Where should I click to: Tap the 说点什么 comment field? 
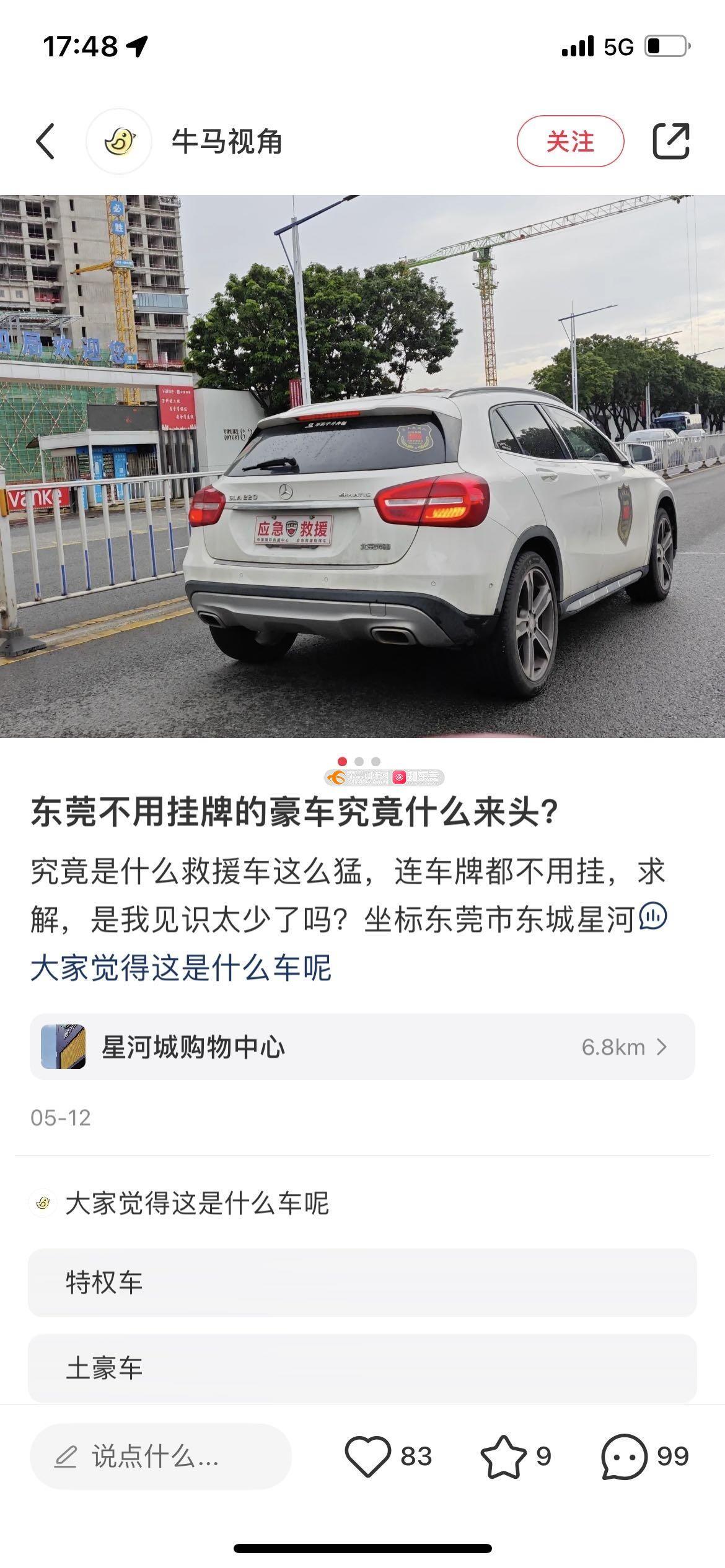click(160, 1456)
